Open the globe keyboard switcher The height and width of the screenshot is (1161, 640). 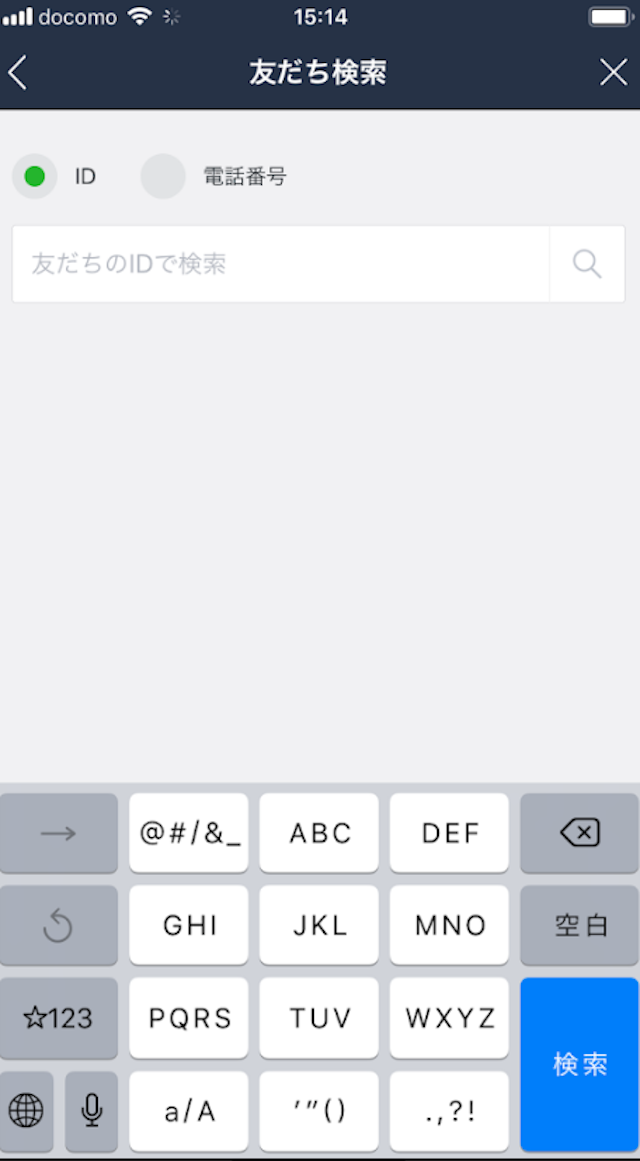click(x=26, y=1110)
